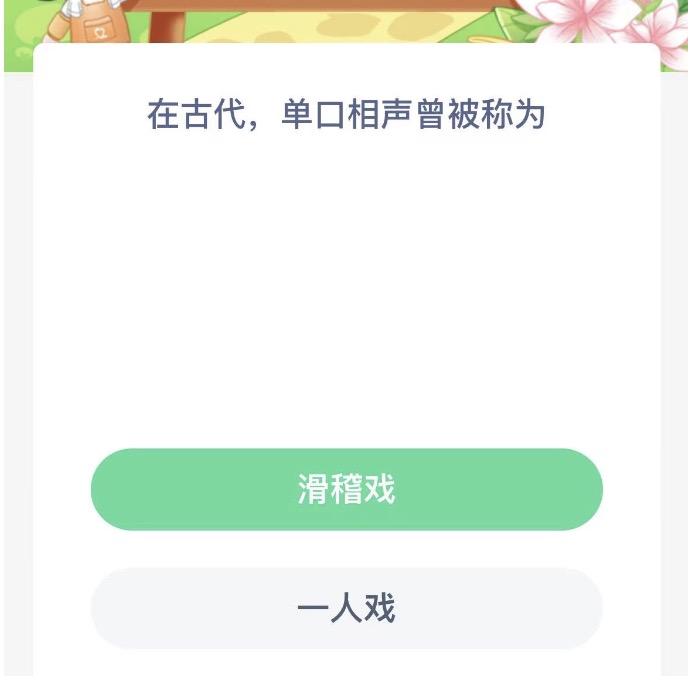
Task: Select the answer 滑稽戏
Action: [346, 490]
